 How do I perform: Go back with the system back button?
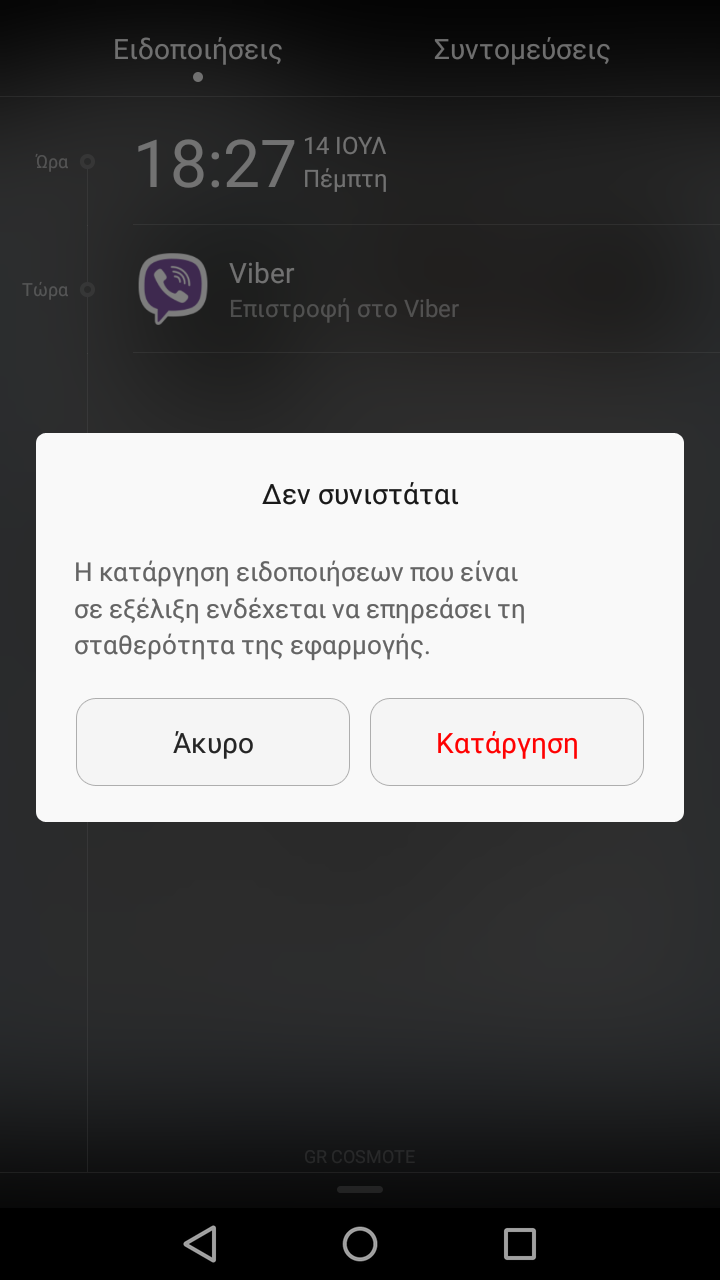coord(200,1243)
